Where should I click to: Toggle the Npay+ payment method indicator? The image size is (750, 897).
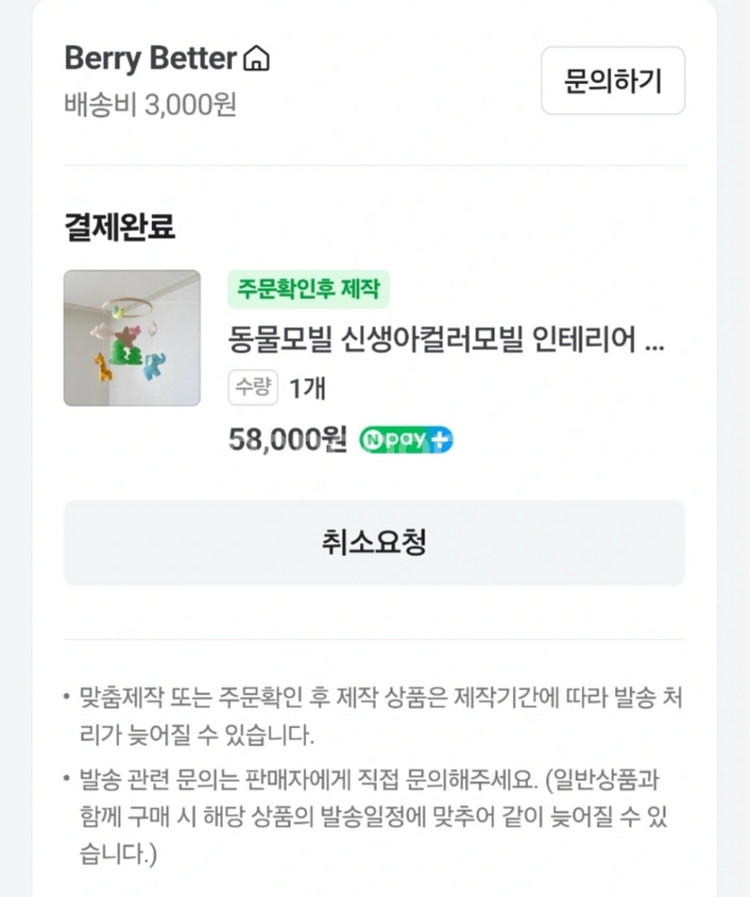[405, 439]
